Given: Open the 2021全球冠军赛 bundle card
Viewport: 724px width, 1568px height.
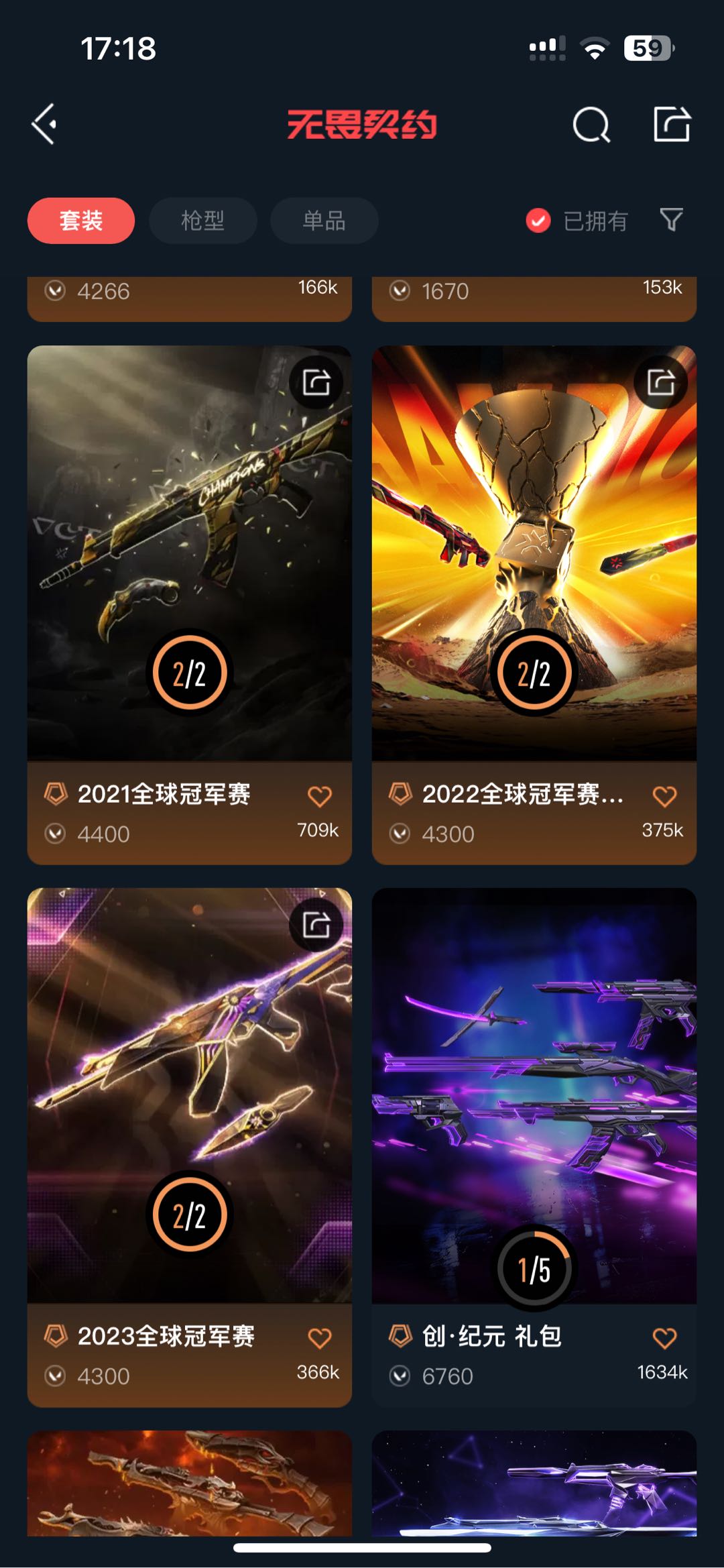Looking at the screenshot, I should point(190,605).
